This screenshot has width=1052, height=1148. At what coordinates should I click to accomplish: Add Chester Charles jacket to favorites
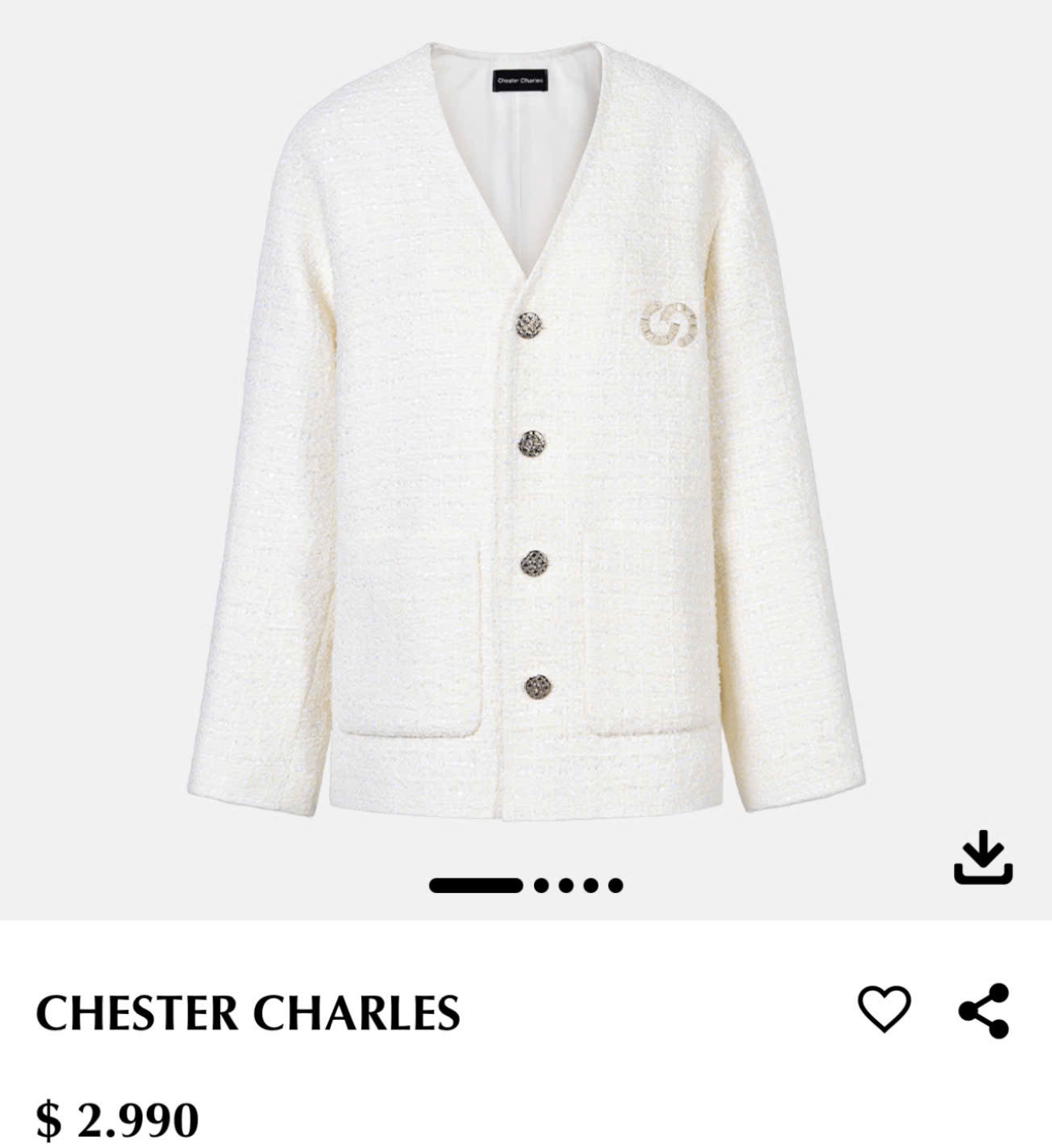884,1008
